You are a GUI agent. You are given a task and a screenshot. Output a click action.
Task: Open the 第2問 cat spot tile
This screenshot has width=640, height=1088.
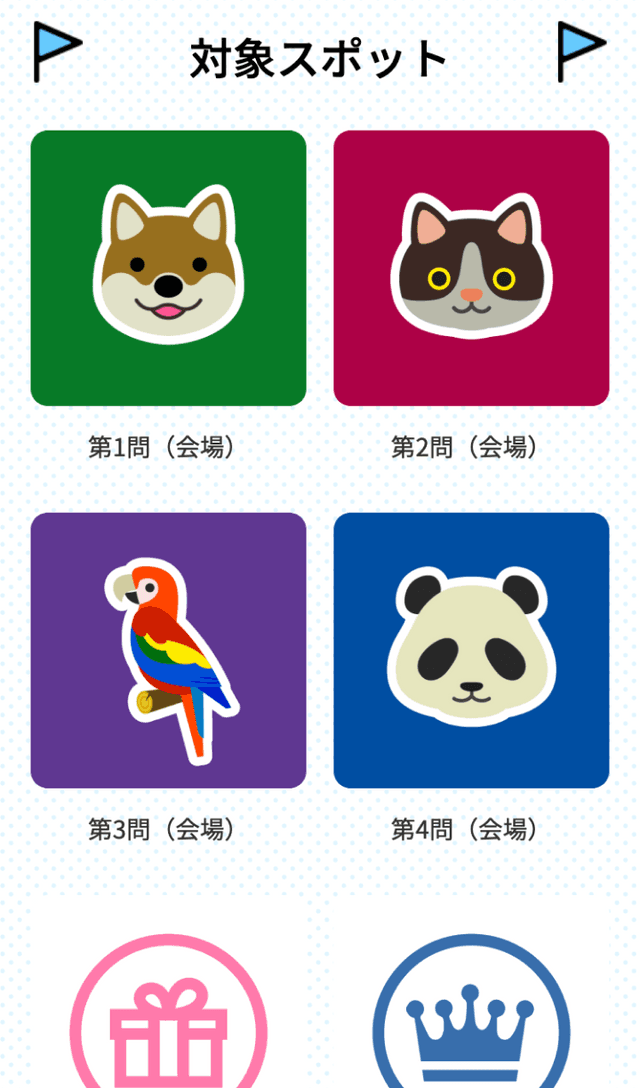(x=471, y=268)
